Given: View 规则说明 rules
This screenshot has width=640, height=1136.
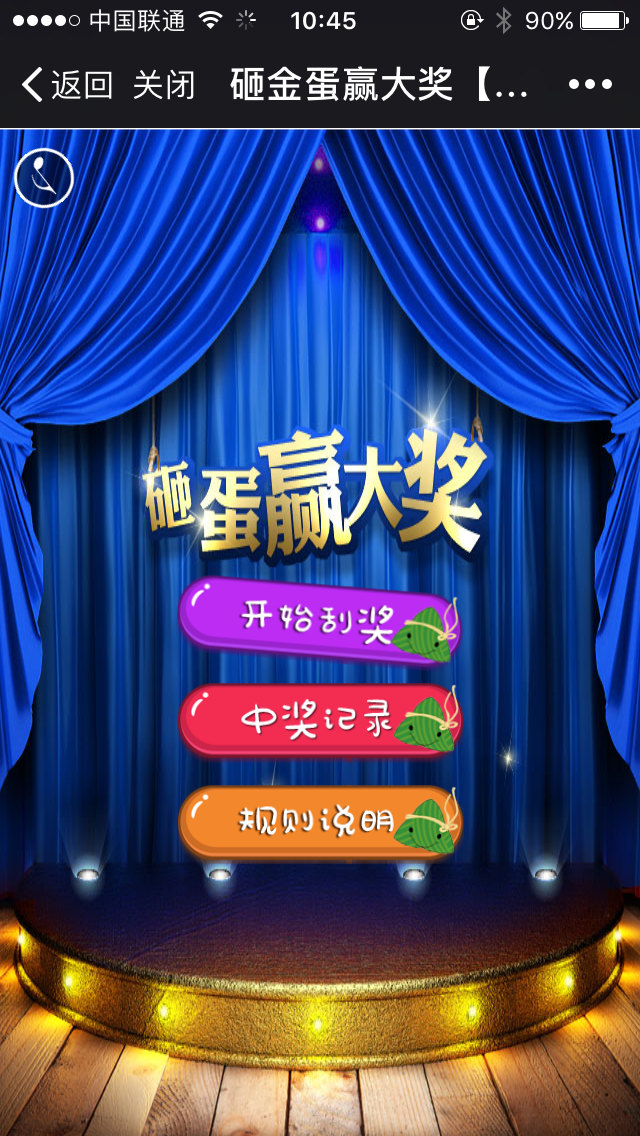Looking at the screenshot, I should point(318,822).
